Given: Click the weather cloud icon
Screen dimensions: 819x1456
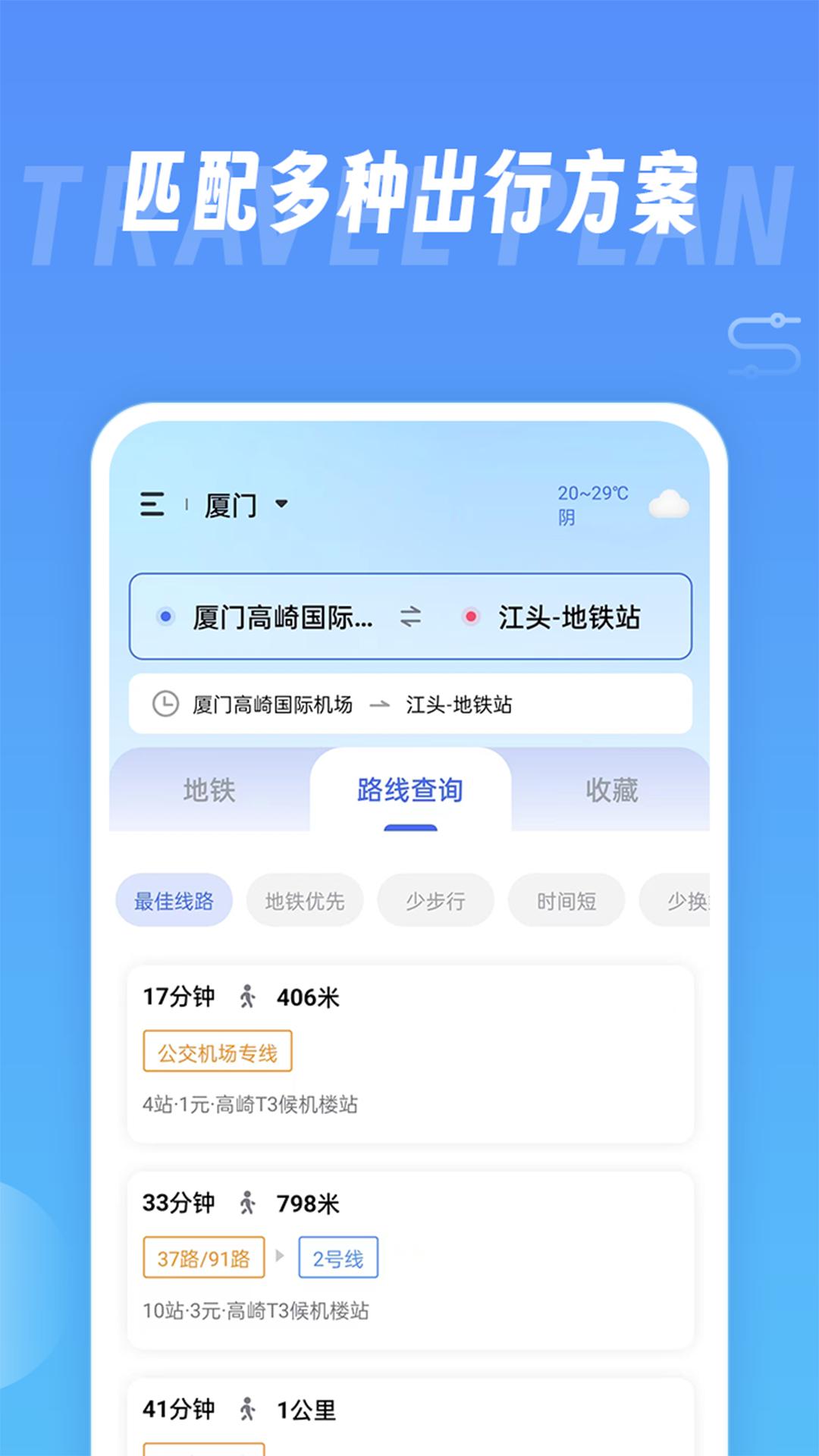Looking at the screenshot, I should (669, 504).
